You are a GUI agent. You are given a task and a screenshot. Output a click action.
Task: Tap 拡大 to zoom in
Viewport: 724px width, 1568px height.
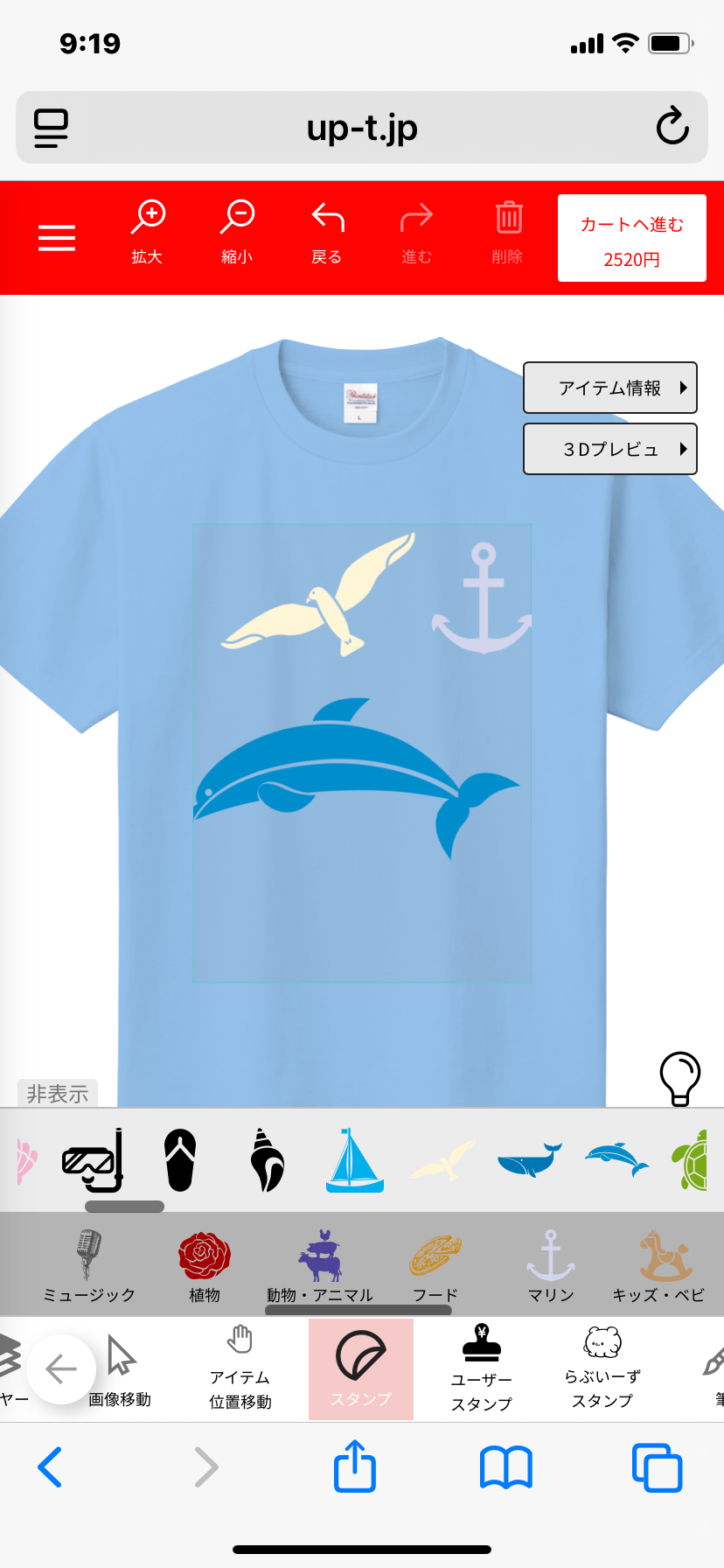coord(148,232)
